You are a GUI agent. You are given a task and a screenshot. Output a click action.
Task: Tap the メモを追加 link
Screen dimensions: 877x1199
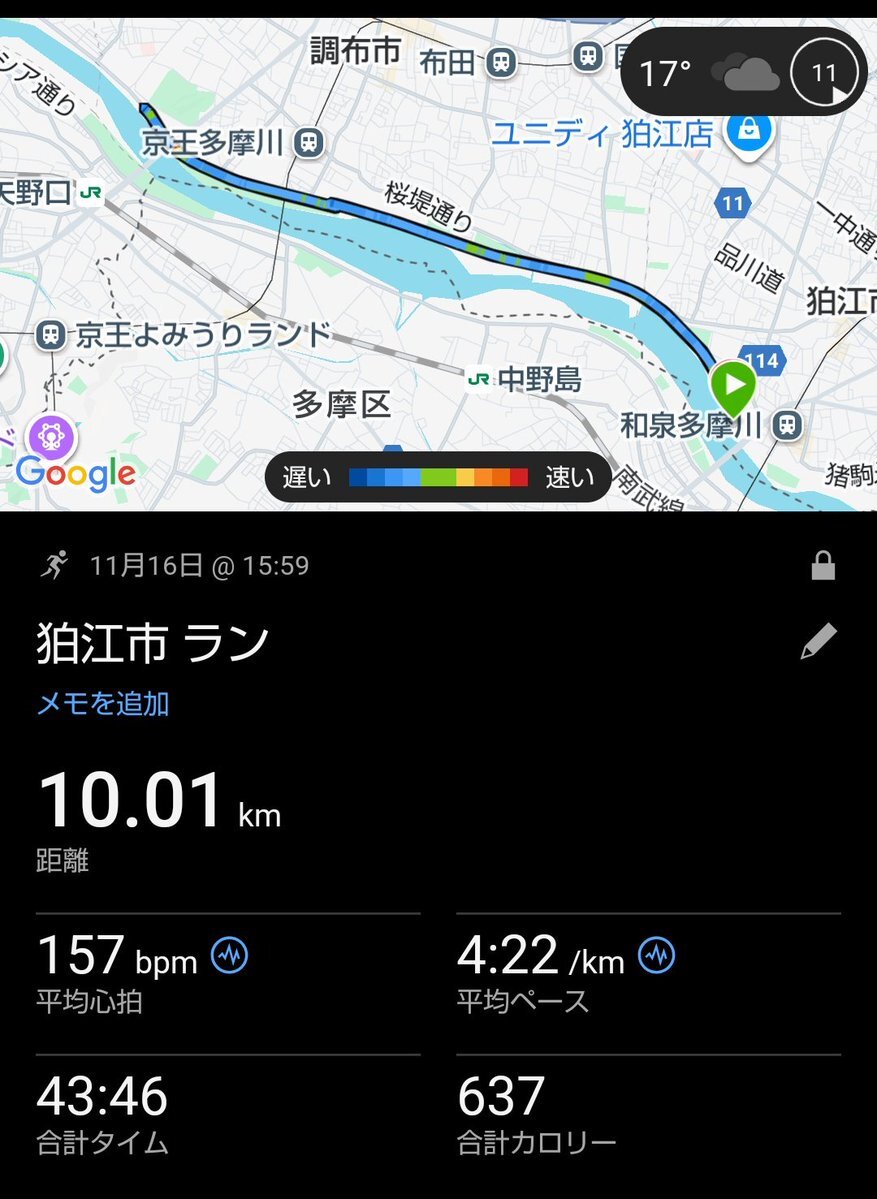click(x=103, y=704)
